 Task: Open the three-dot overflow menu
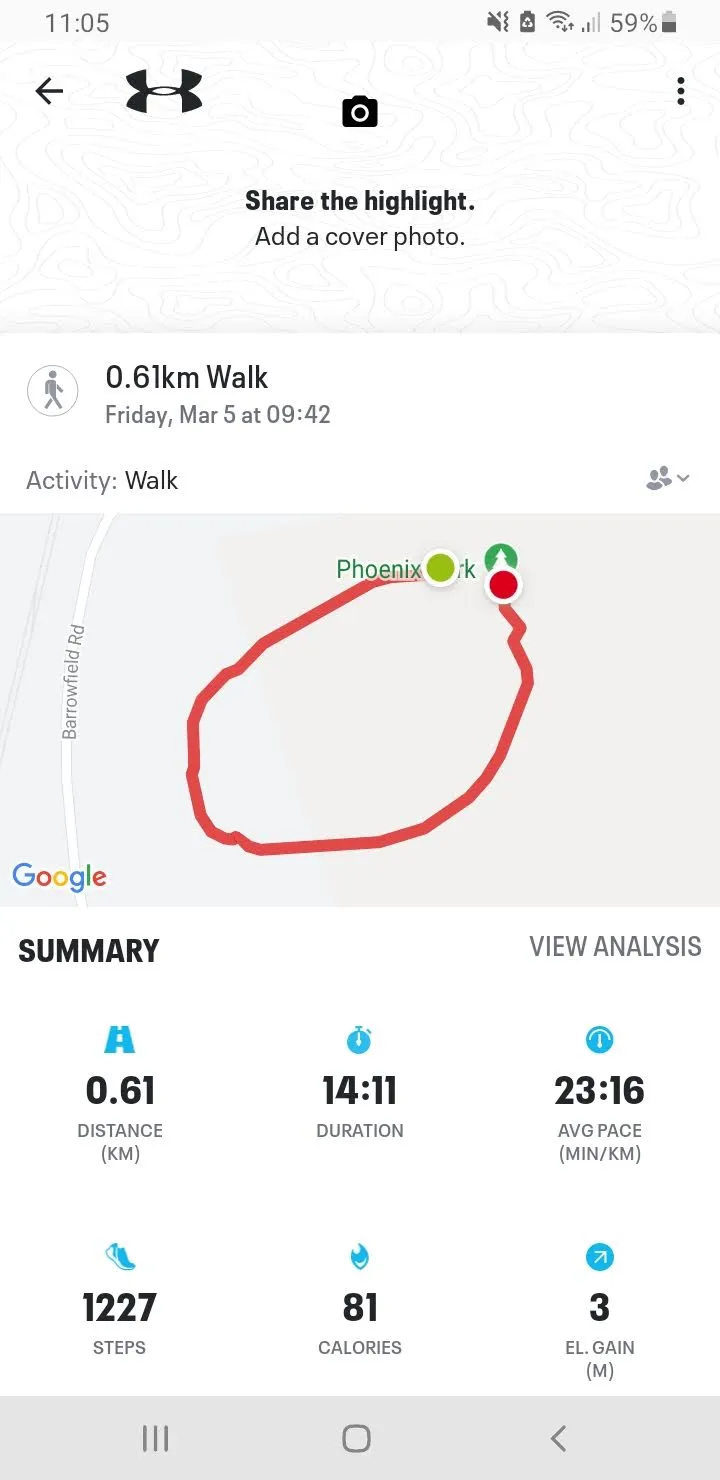pyautogui.click(x=681, y=92)
